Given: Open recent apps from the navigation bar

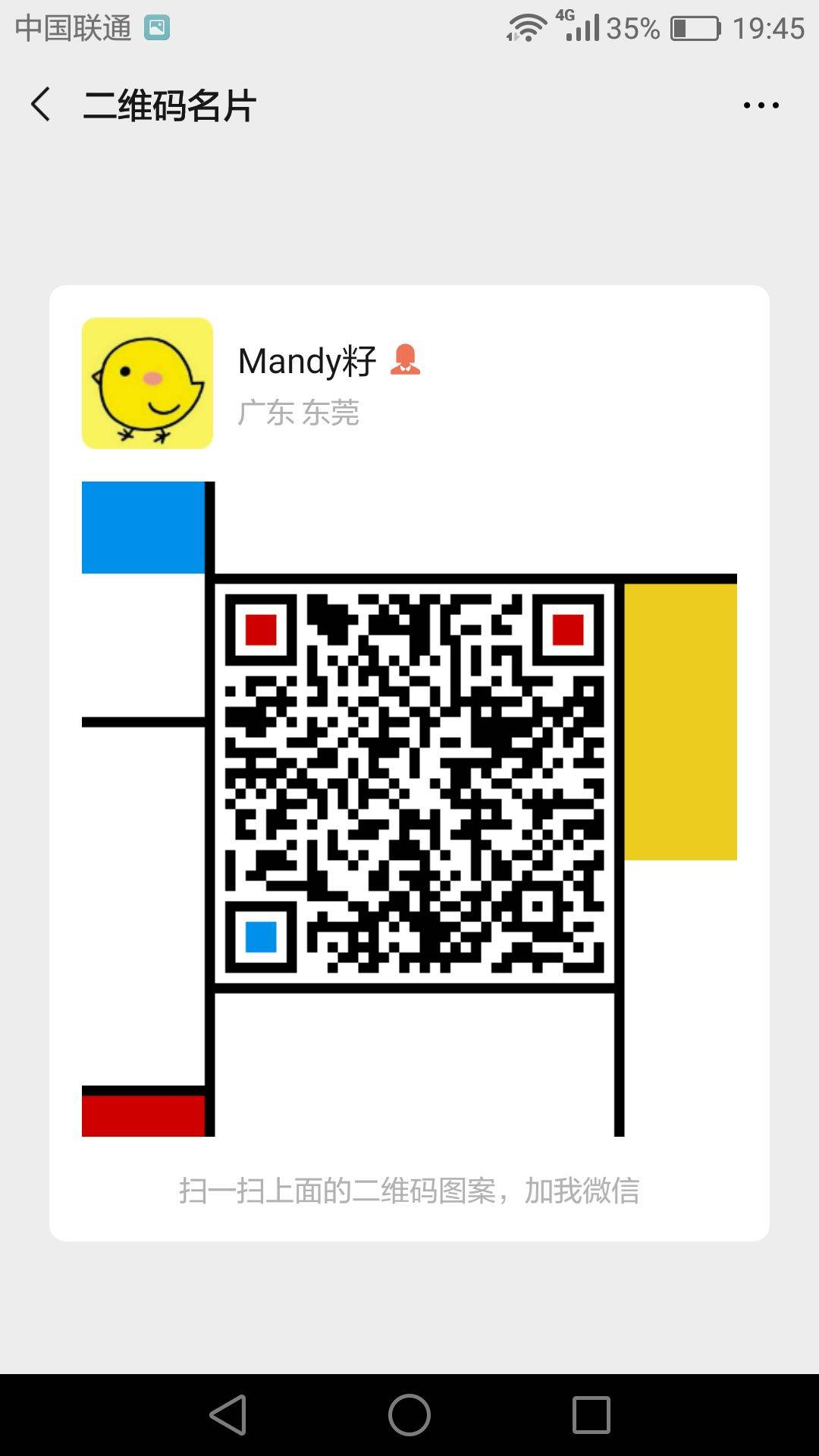Looking at the screenshot, I should pos(591,1415).
